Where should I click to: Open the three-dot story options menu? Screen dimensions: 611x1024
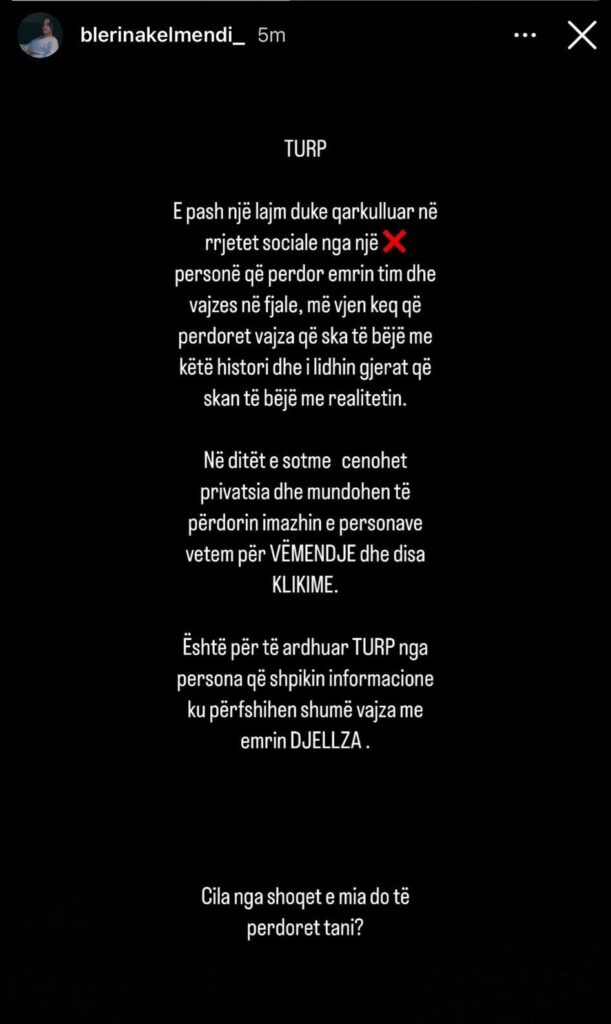click(x=525, y=36)
